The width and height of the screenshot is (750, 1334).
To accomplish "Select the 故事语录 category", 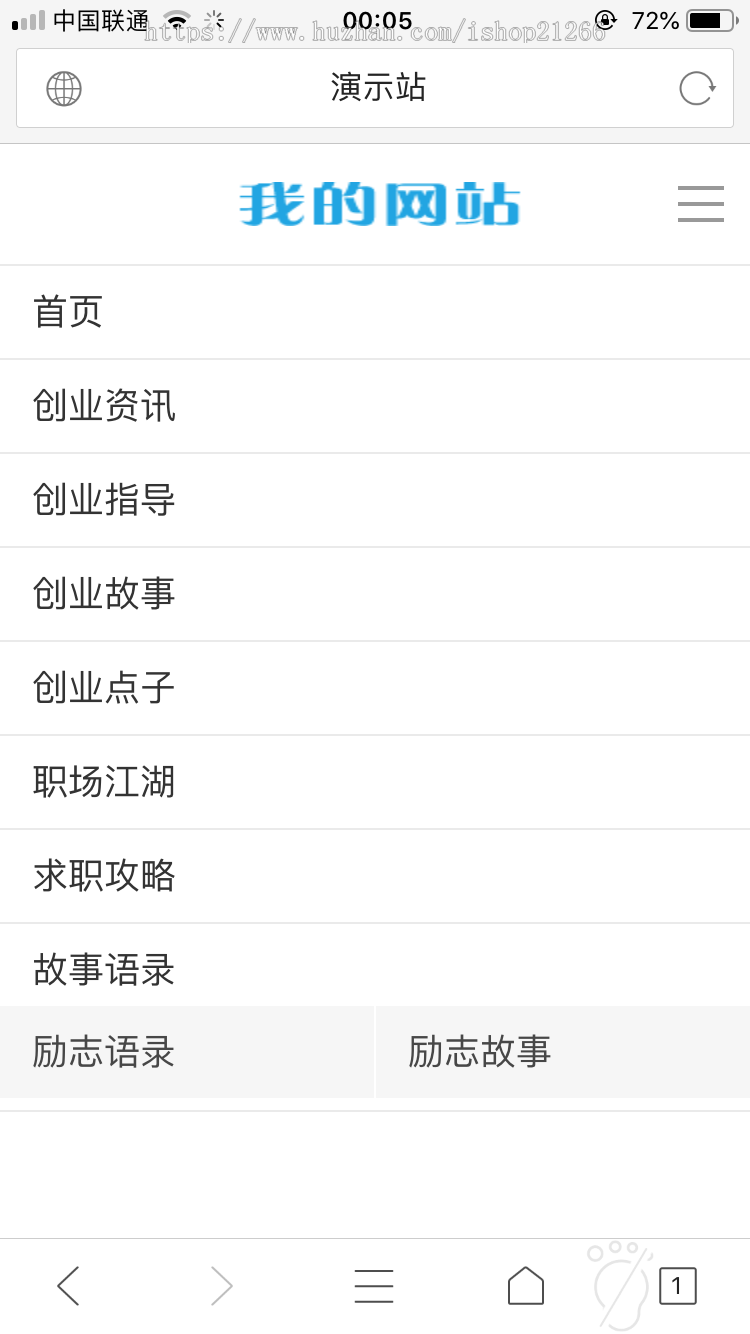I will click(102, 969).
